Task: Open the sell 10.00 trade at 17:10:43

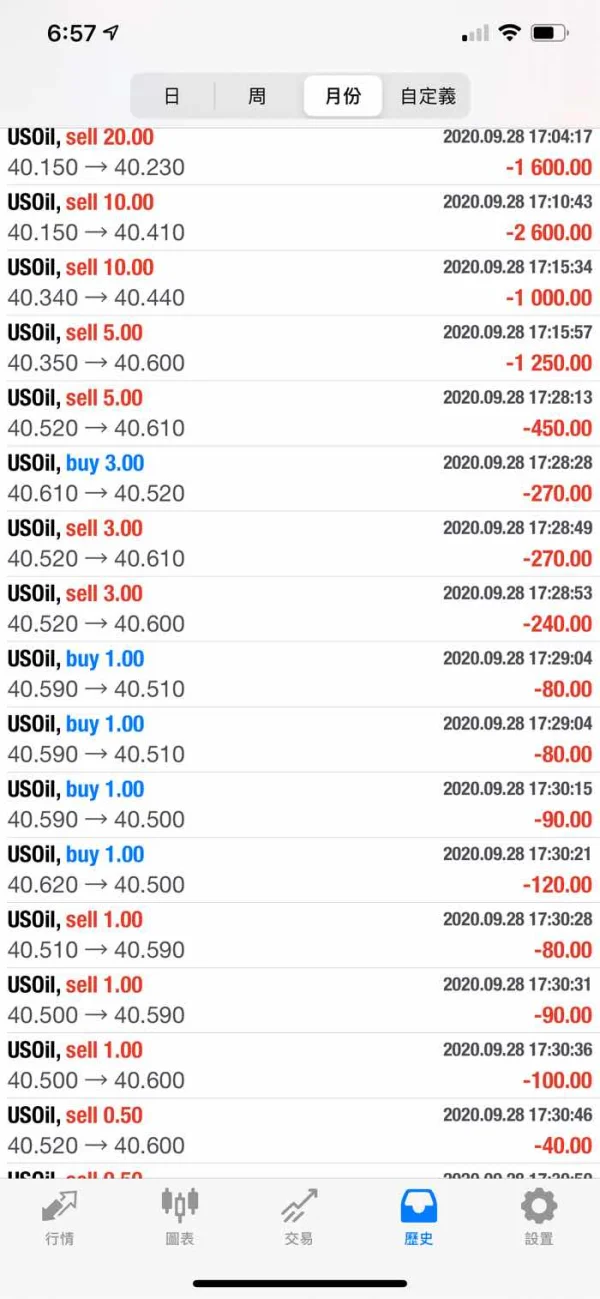Action: click(299, 218)
